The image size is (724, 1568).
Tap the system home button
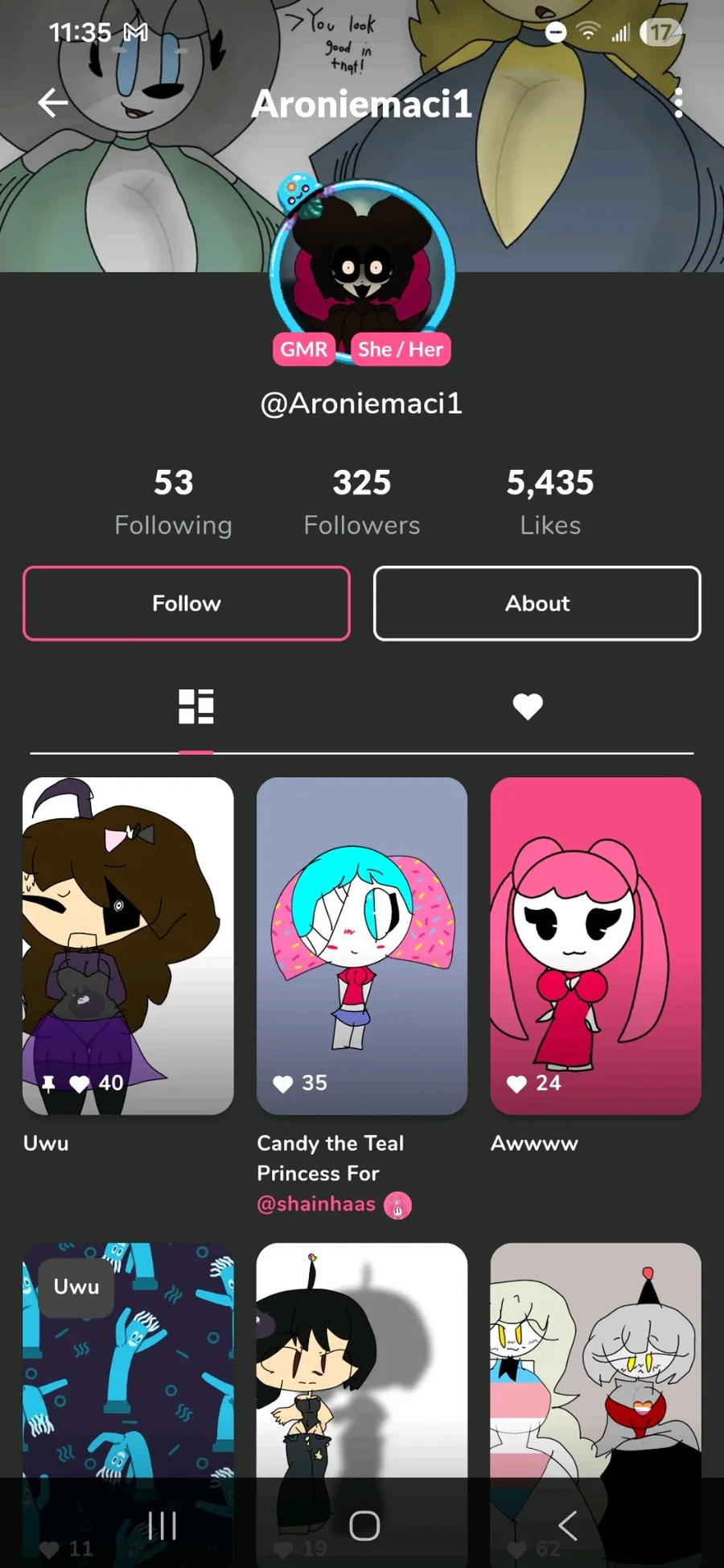pyautogui.click(x=364, y=1525)
